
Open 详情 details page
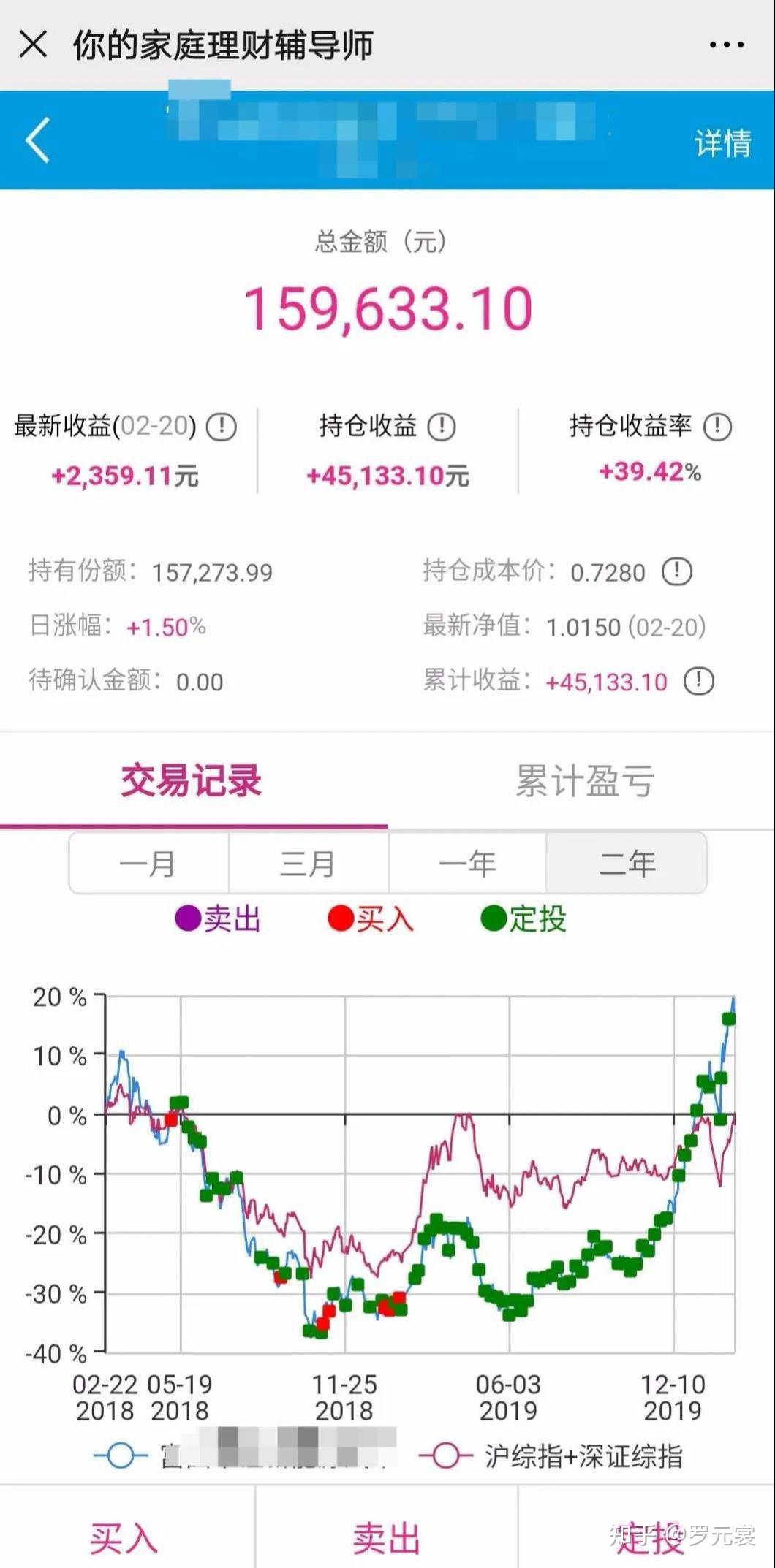pyautogui.click(x=722, y=142)
